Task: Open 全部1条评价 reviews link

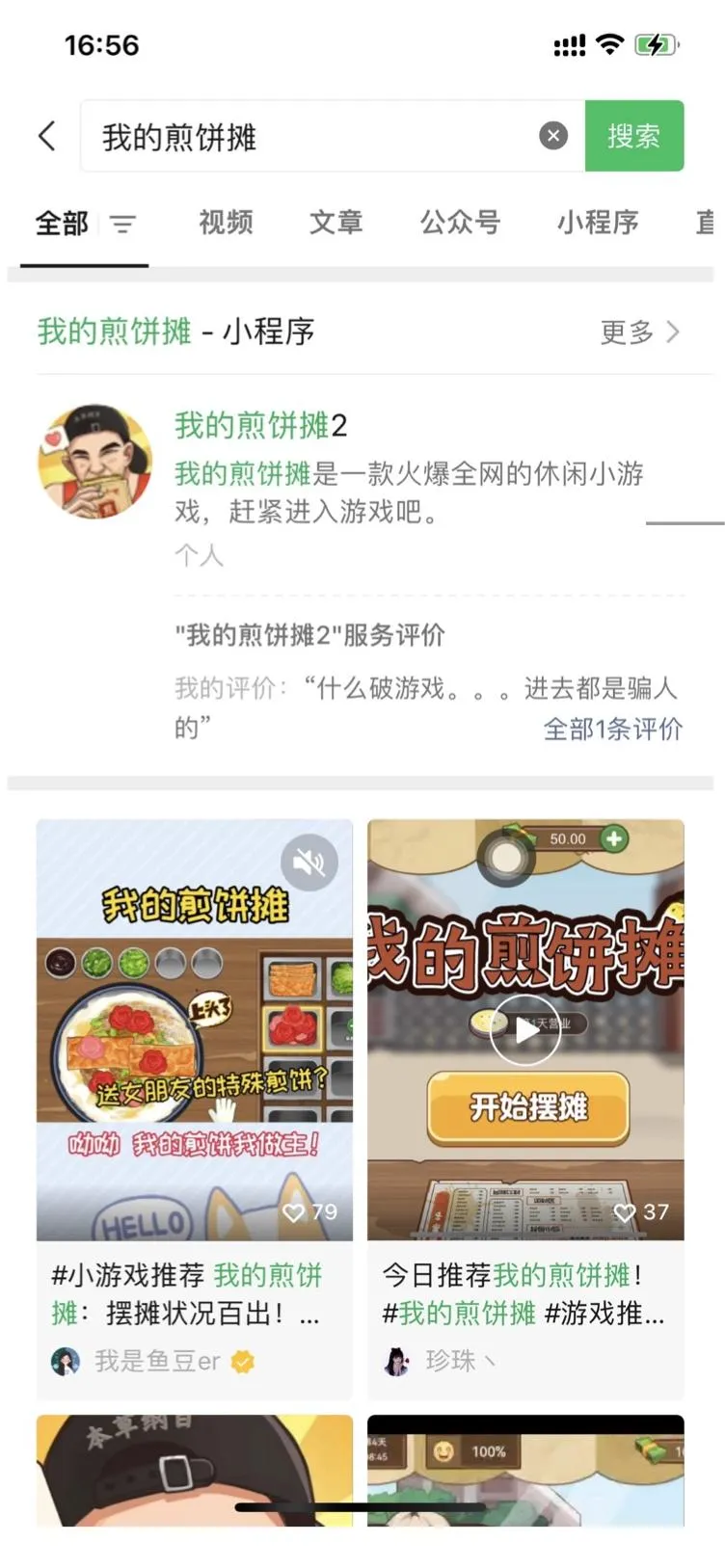Action: (614, 729)
